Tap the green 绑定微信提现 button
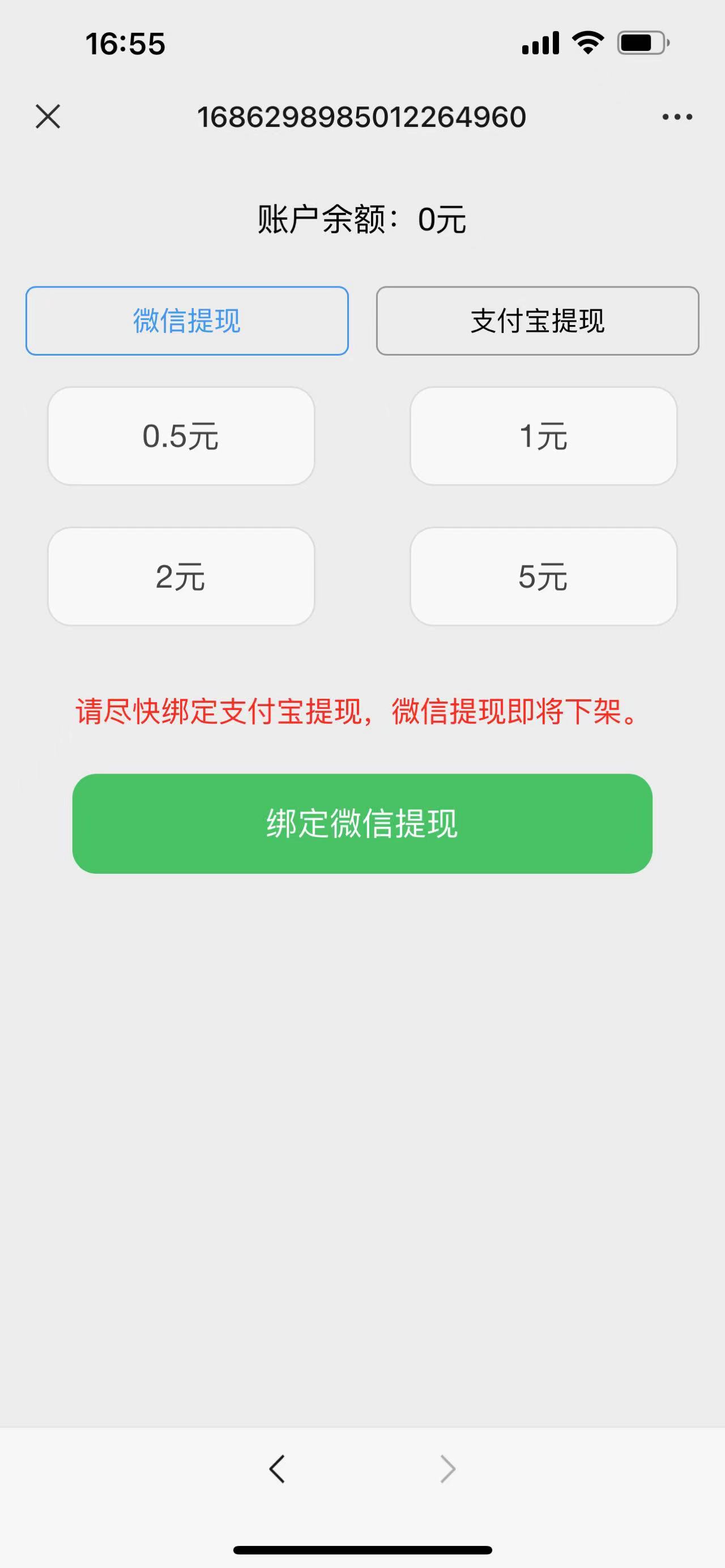This screenshot has width=725, height=1568. 362,823
